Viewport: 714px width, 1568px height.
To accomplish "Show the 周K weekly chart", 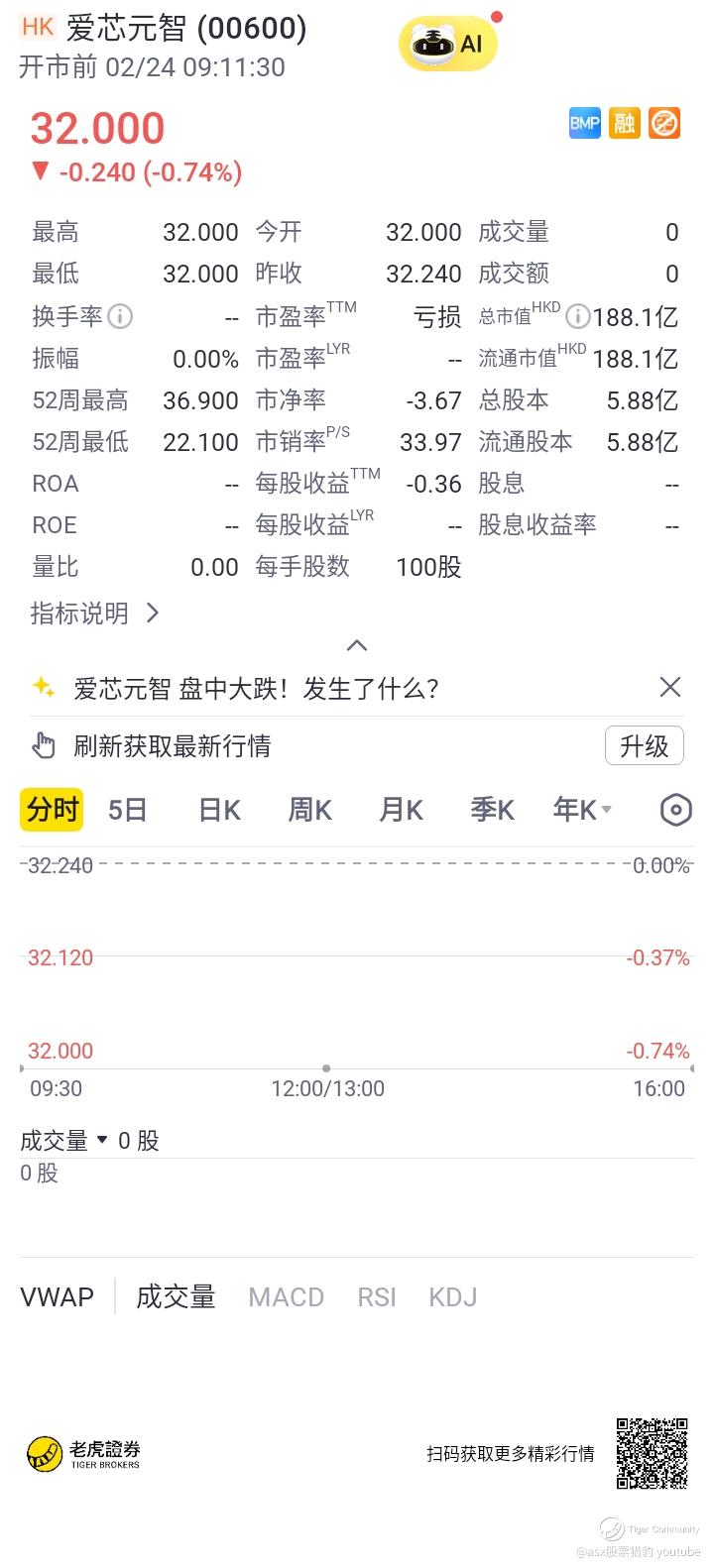I will (x=309, y=811).
